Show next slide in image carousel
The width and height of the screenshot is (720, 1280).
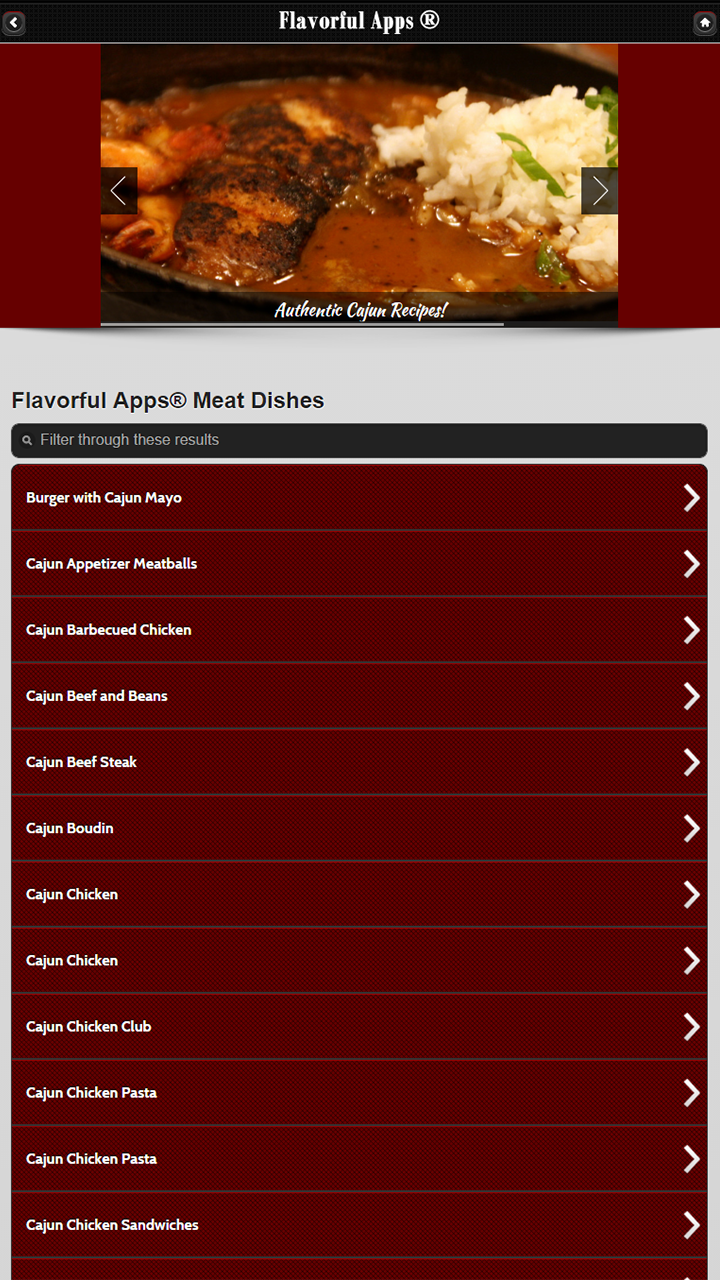[599, 190]
